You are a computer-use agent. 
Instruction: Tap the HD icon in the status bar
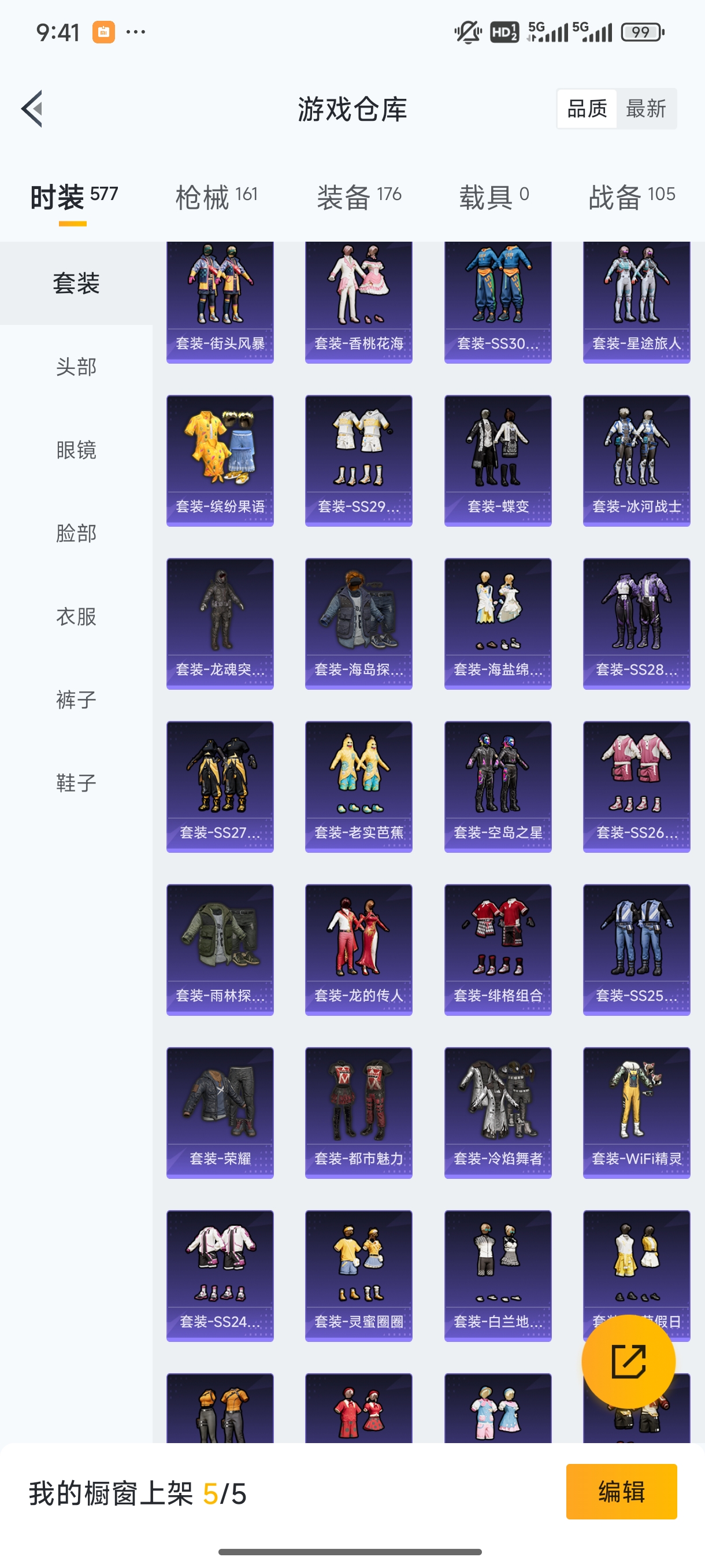click(x=504, y=31)
